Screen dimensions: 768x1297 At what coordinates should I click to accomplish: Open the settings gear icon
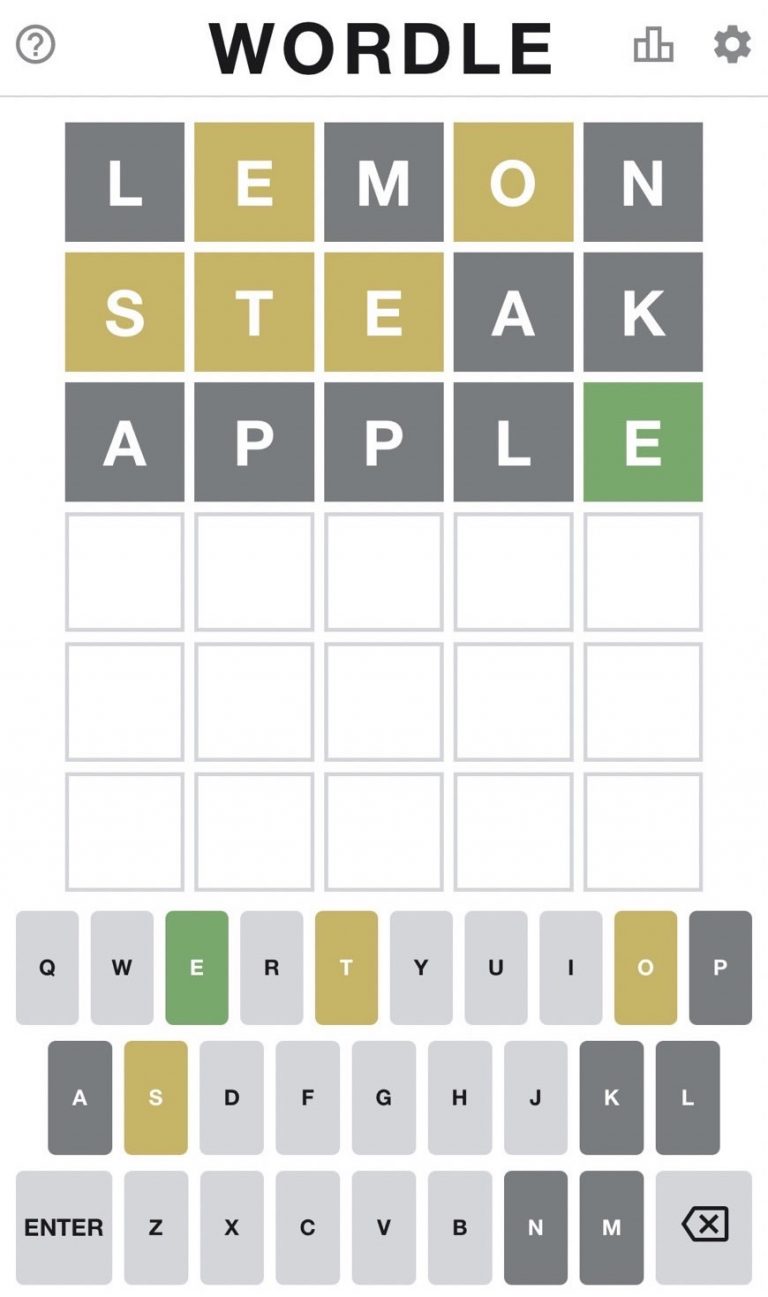(x=732, y=44)
